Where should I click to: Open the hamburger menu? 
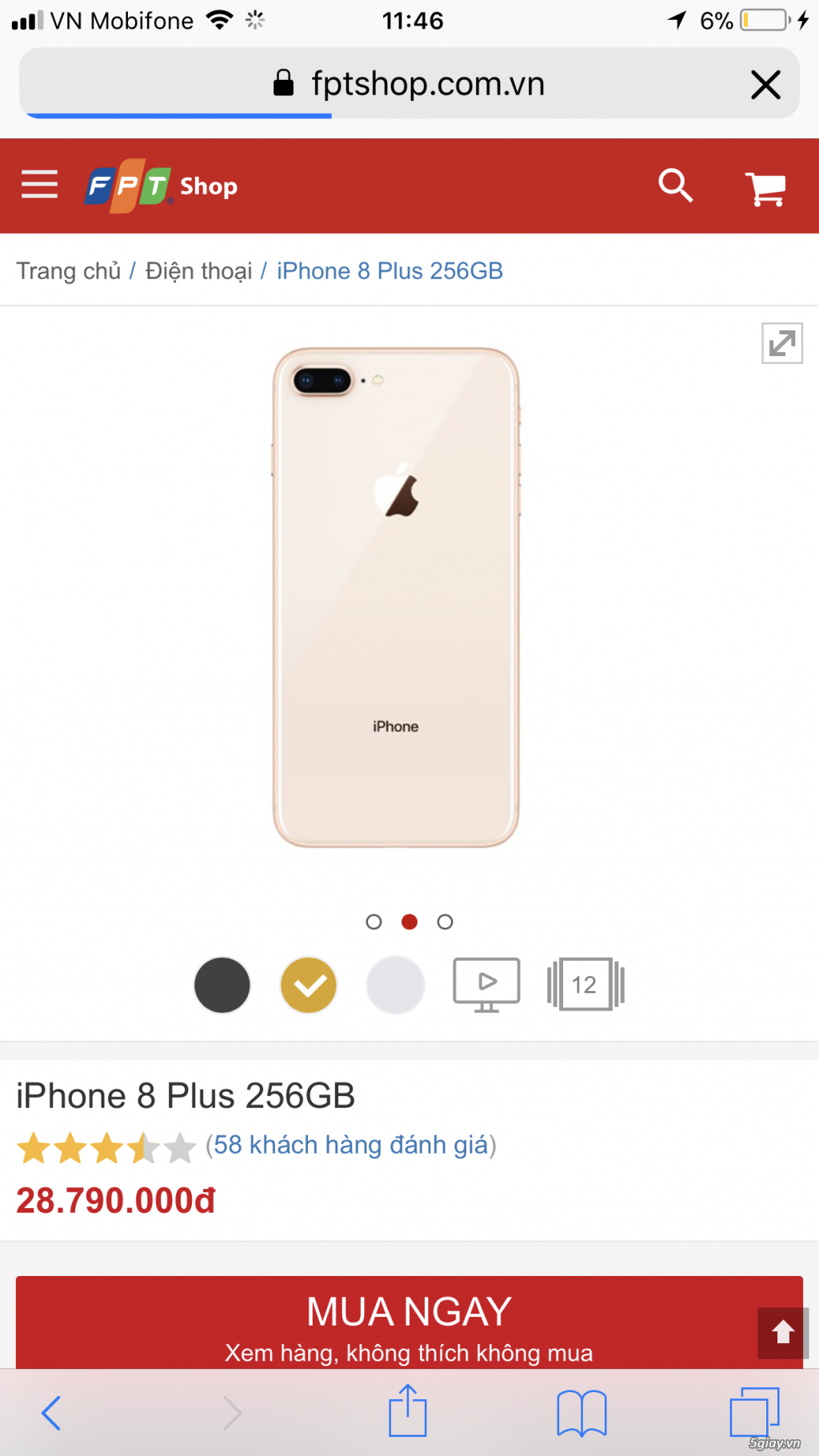[x=39, y=185]
